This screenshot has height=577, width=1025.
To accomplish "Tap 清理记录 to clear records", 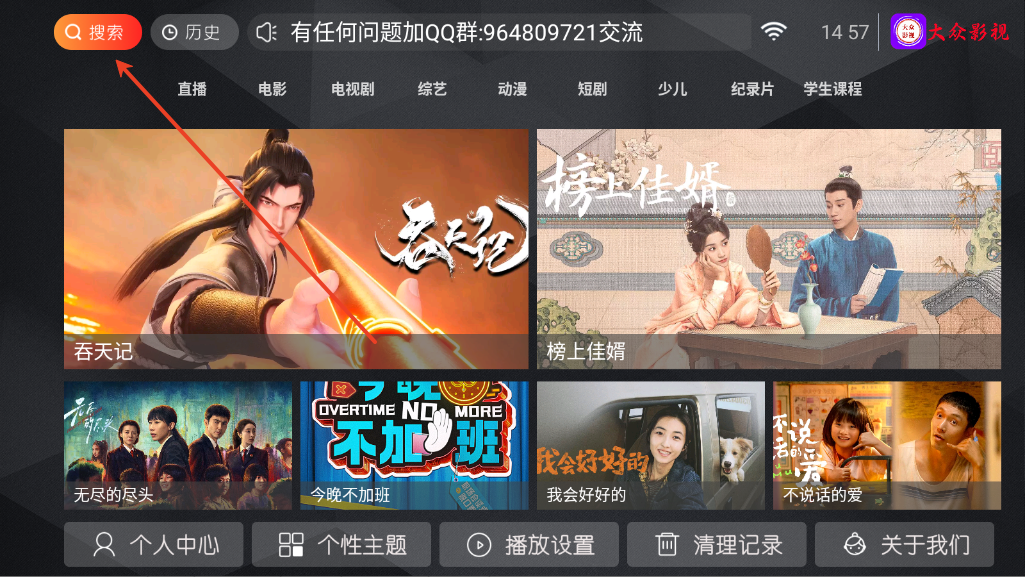I will point(717,545).
